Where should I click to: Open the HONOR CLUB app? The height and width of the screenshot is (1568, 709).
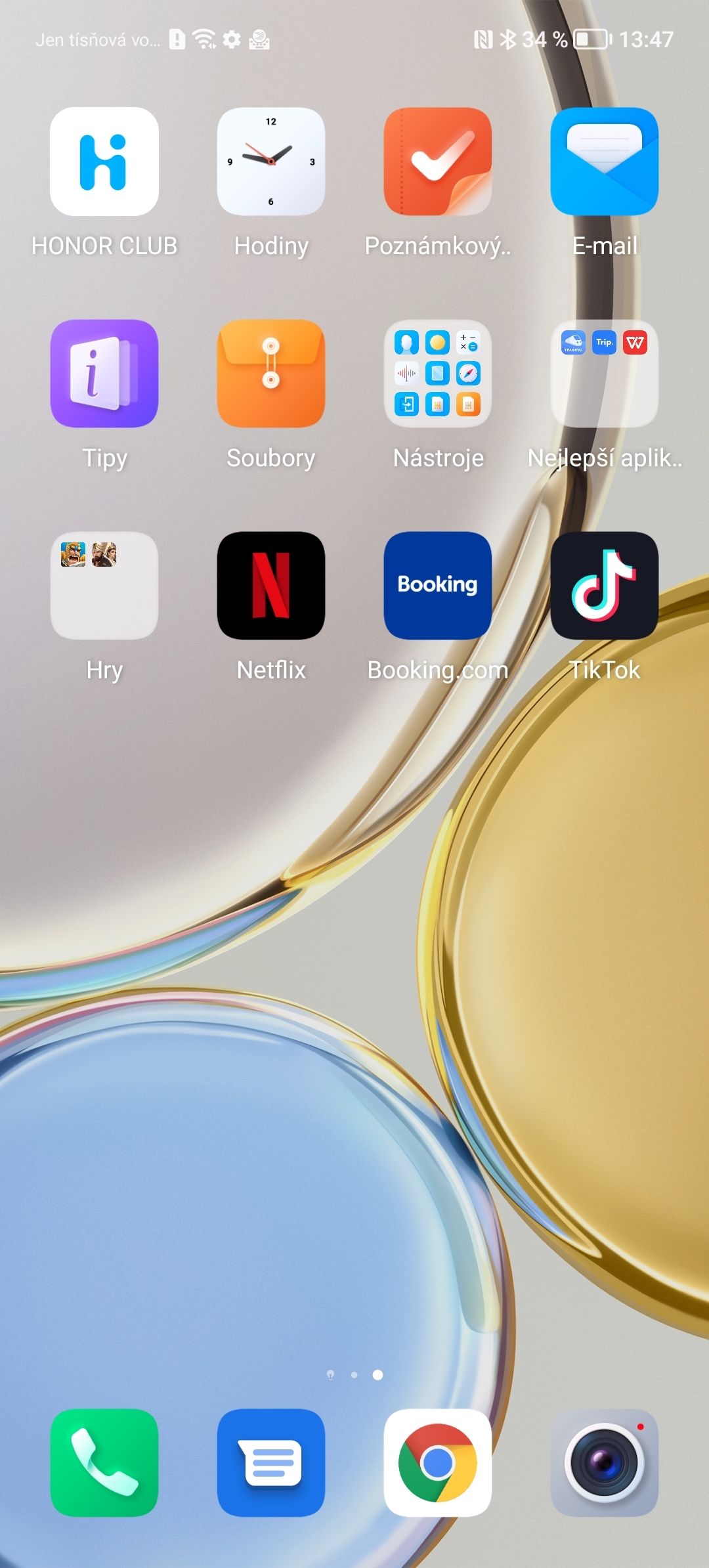pos(104,162)
